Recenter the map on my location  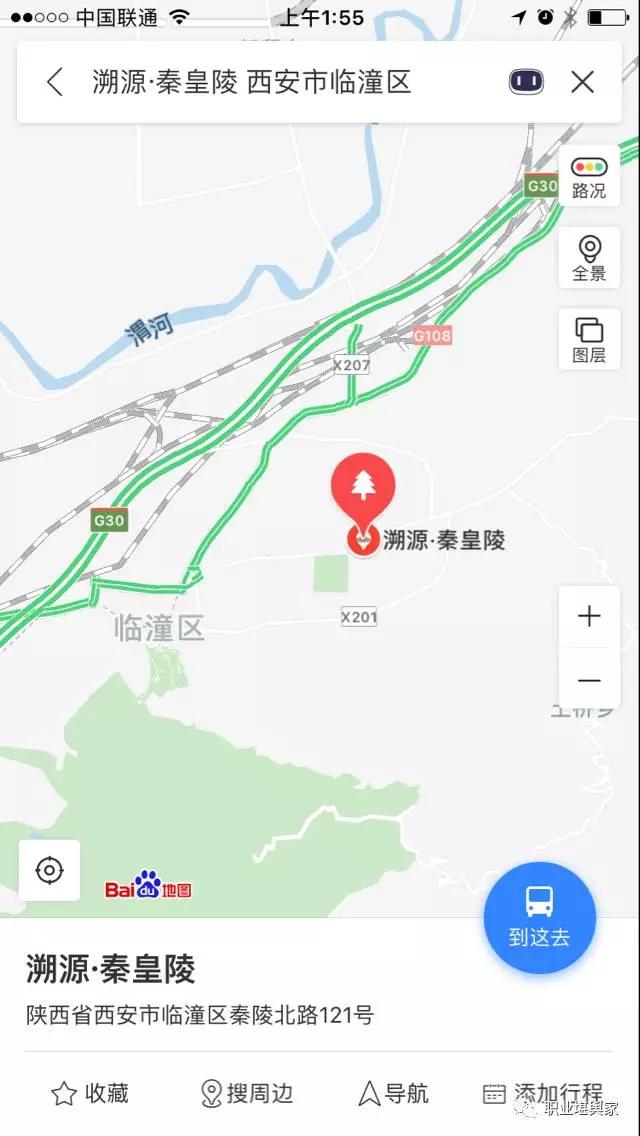click(x=49, y=870)
